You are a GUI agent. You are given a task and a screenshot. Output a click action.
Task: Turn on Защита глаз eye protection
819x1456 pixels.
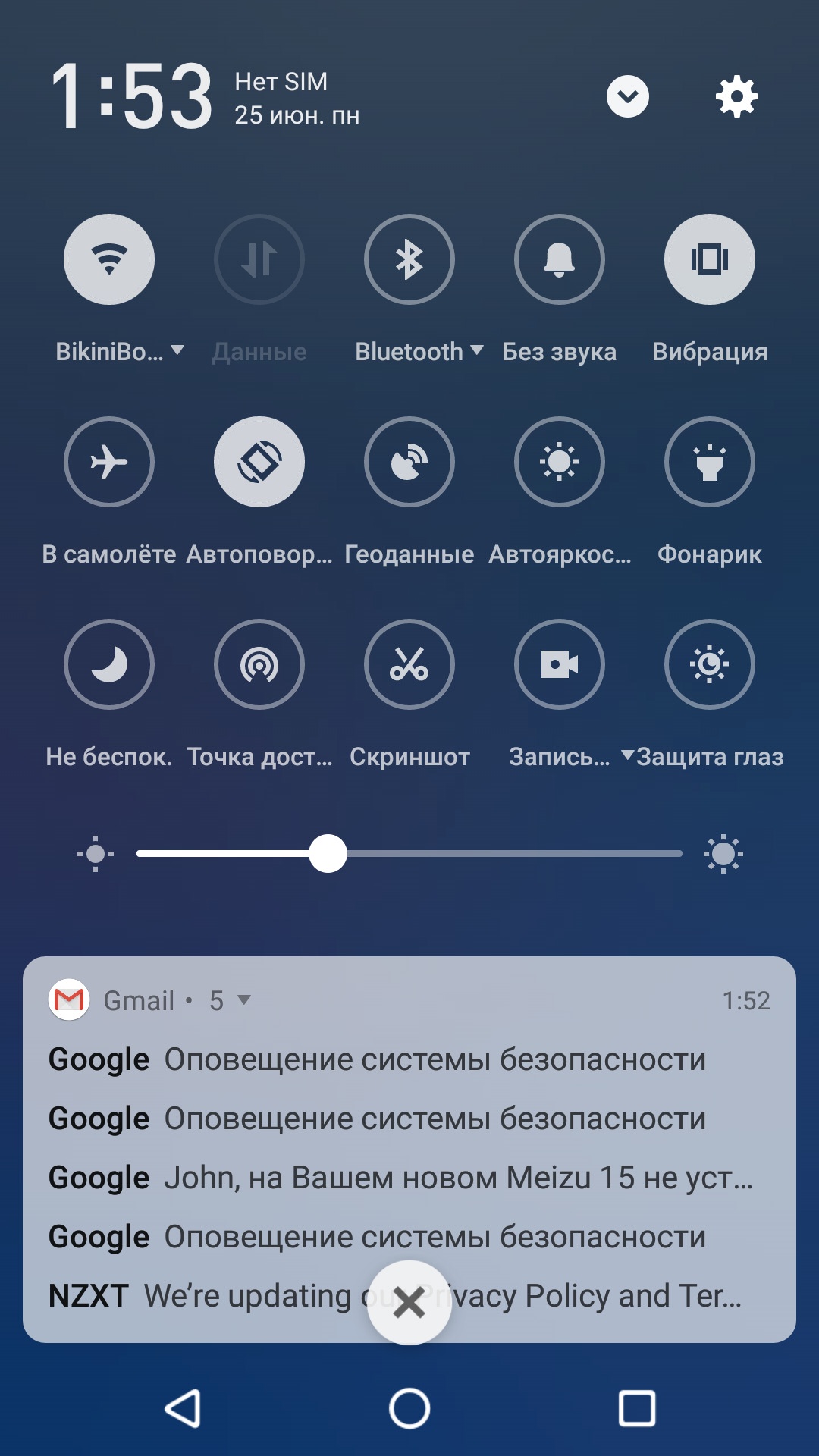pyautogui.click(x=710, y=664)
